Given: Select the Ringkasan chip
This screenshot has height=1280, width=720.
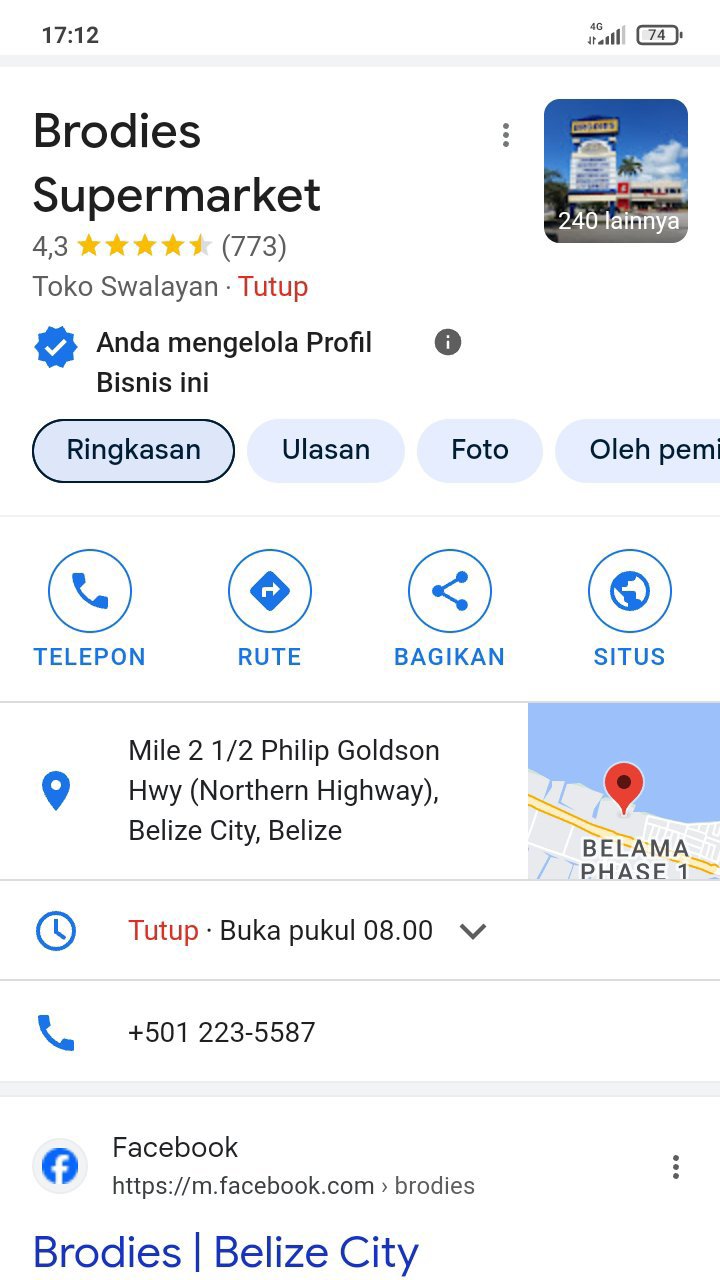Looking at the screenshot, I should pyautogui.click(x=134, y=450).
